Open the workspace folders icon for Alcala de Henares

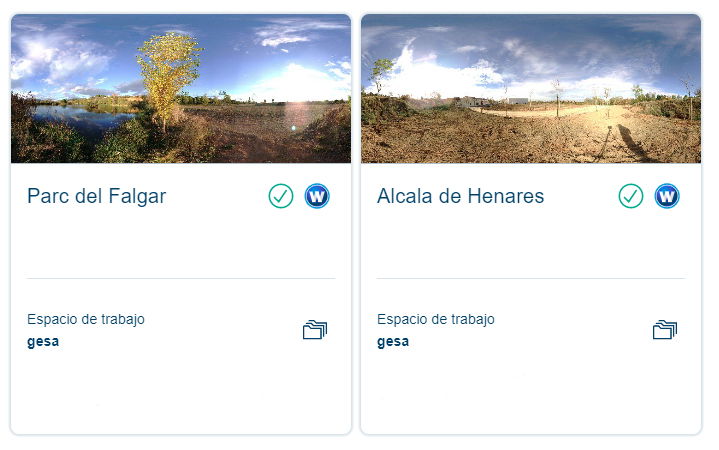665,330
